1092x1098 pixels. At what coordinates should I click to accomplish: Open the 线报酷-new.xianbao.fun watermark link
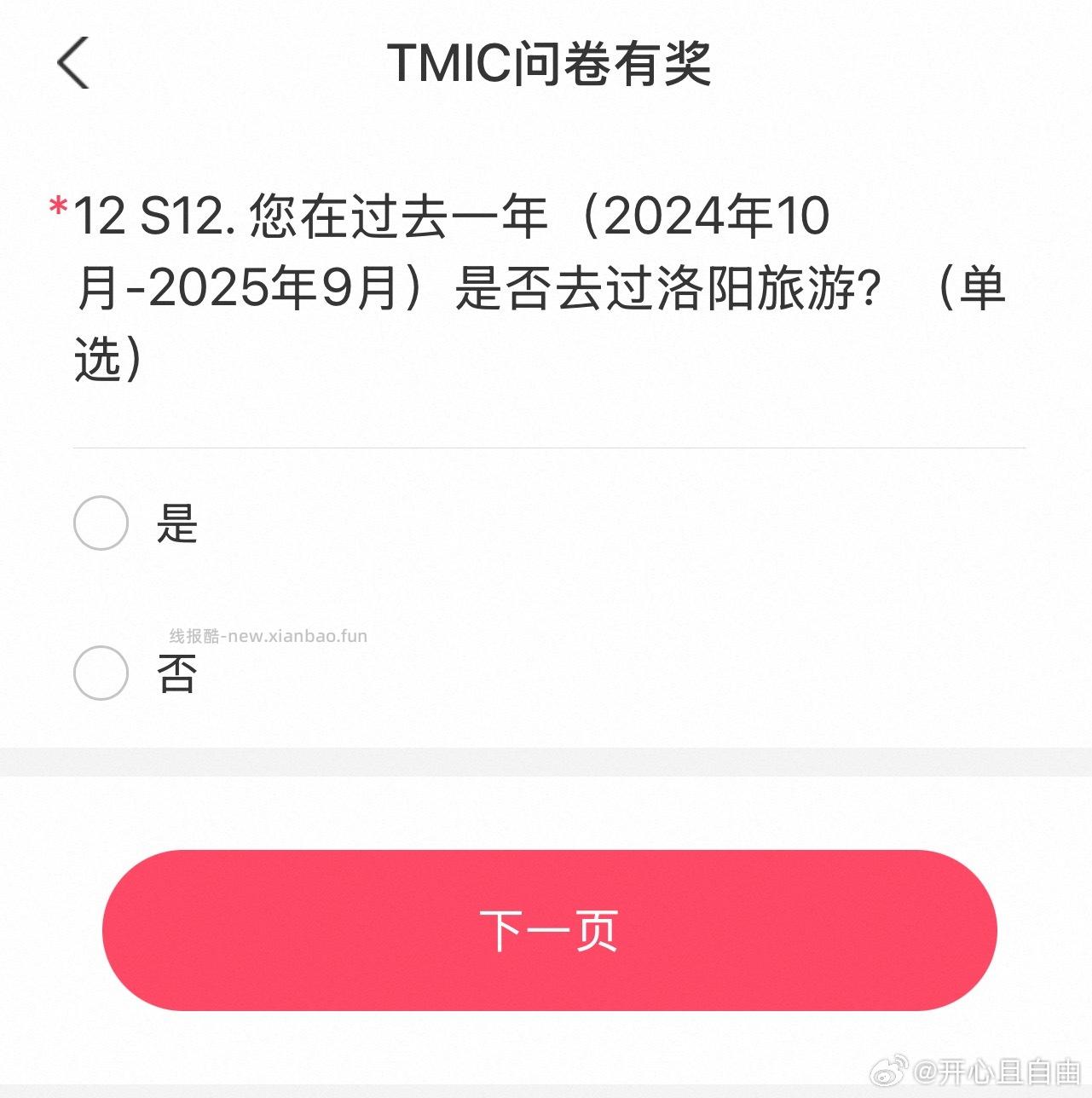click(269, 636)
